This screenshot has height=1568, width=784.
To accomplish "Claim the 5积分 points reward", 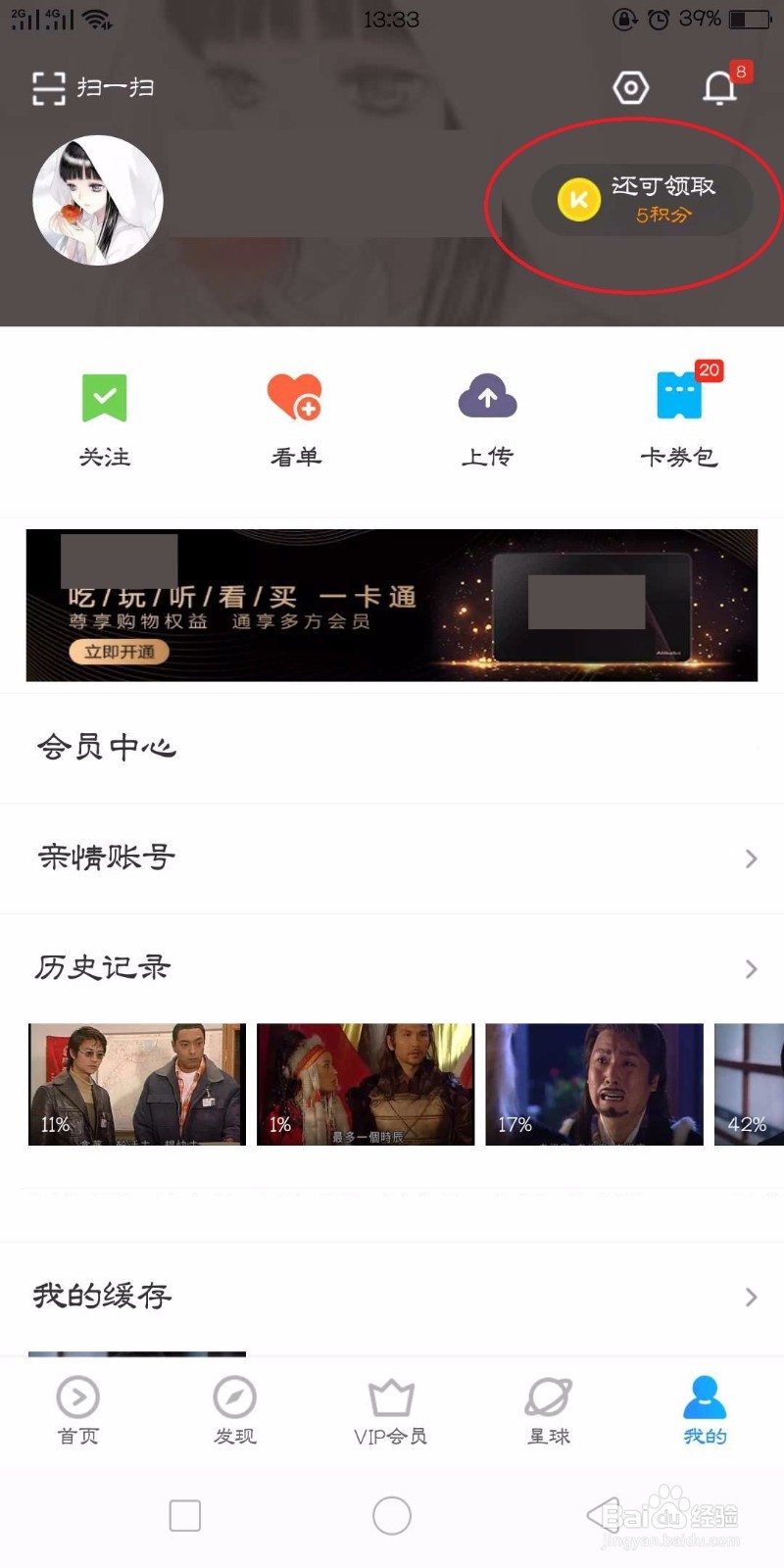I will click(642, 200).
